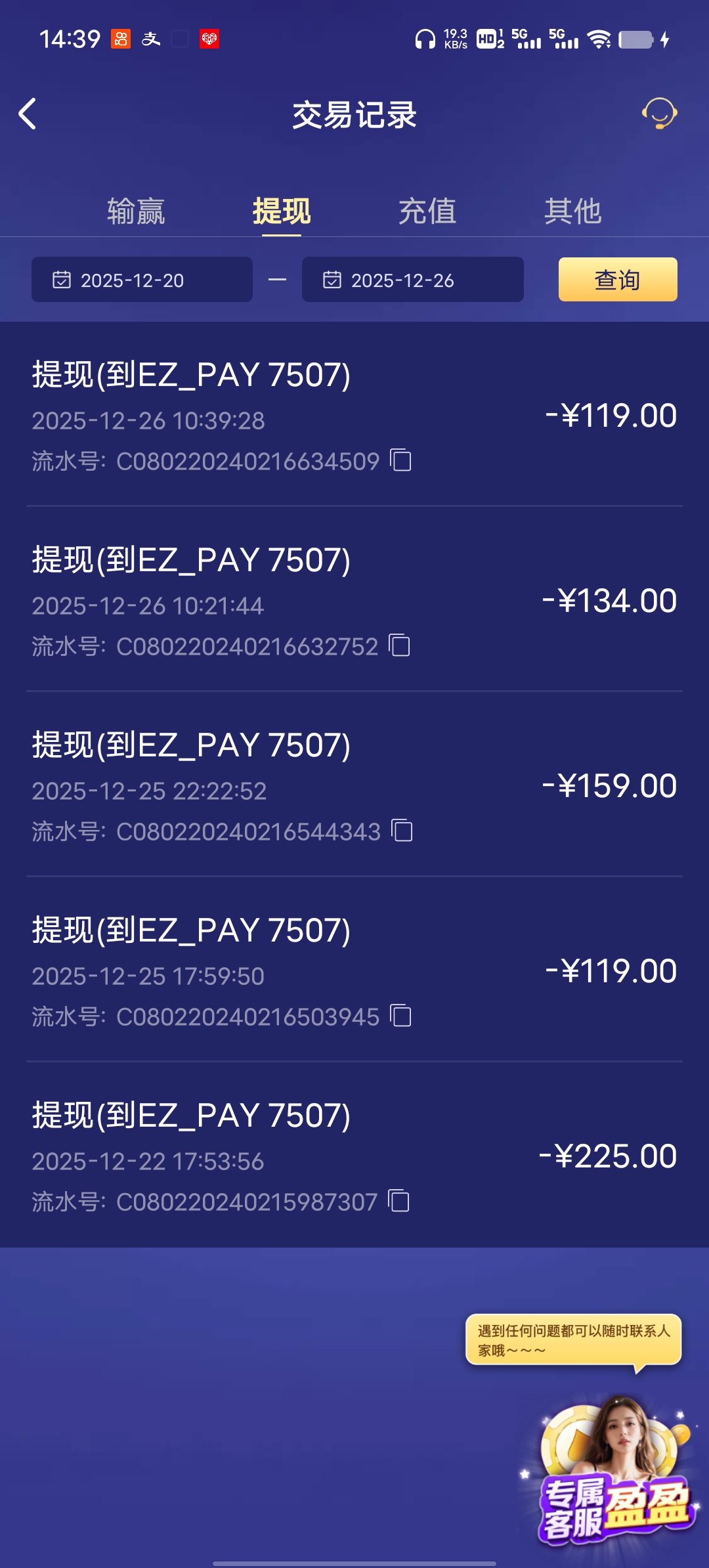Change the end date 2025-12-26
This screenshot has width=709, height=1568.
(412, 280)
